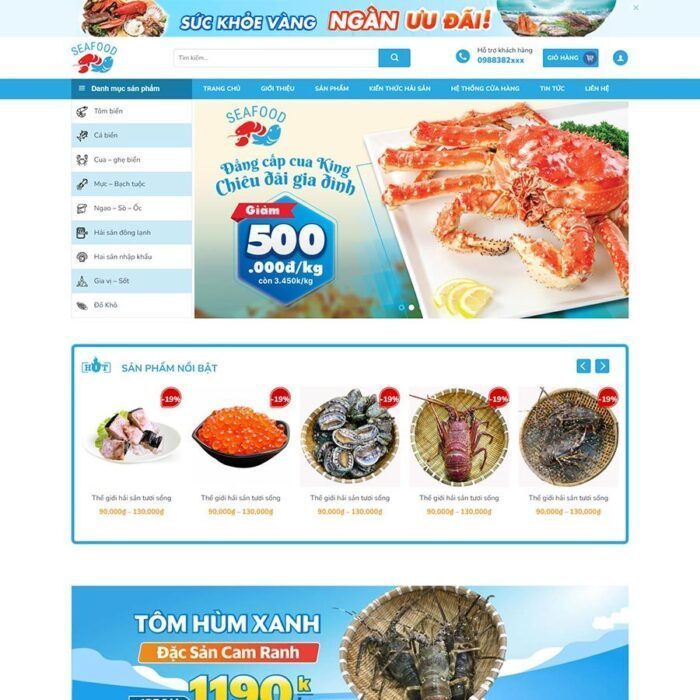
Task: View Hệ thống cửa hàng
Action: click(x=485, y=88)
